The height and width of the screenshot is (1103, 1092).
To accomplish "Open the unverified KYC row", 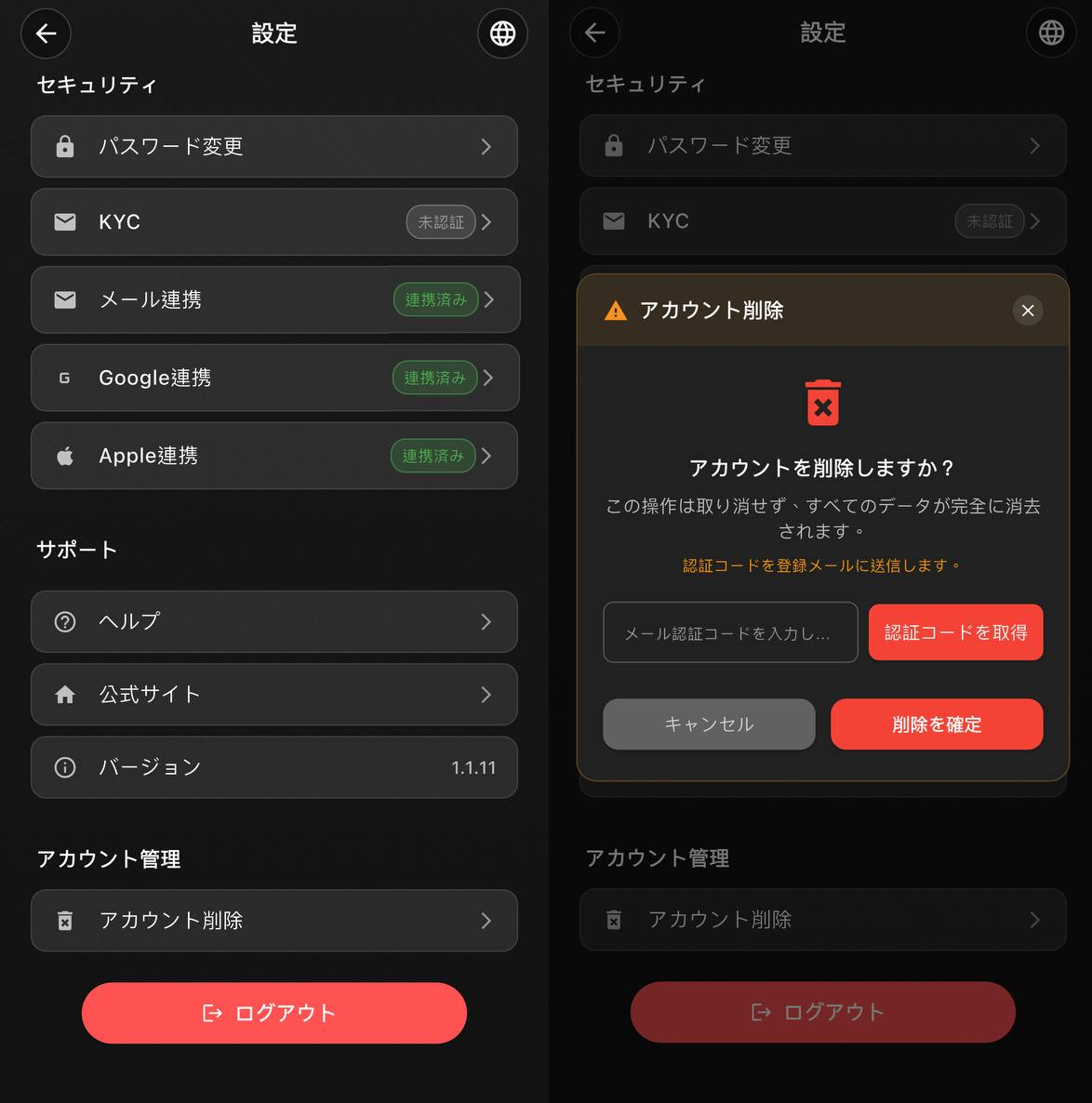I will point(273,221).
